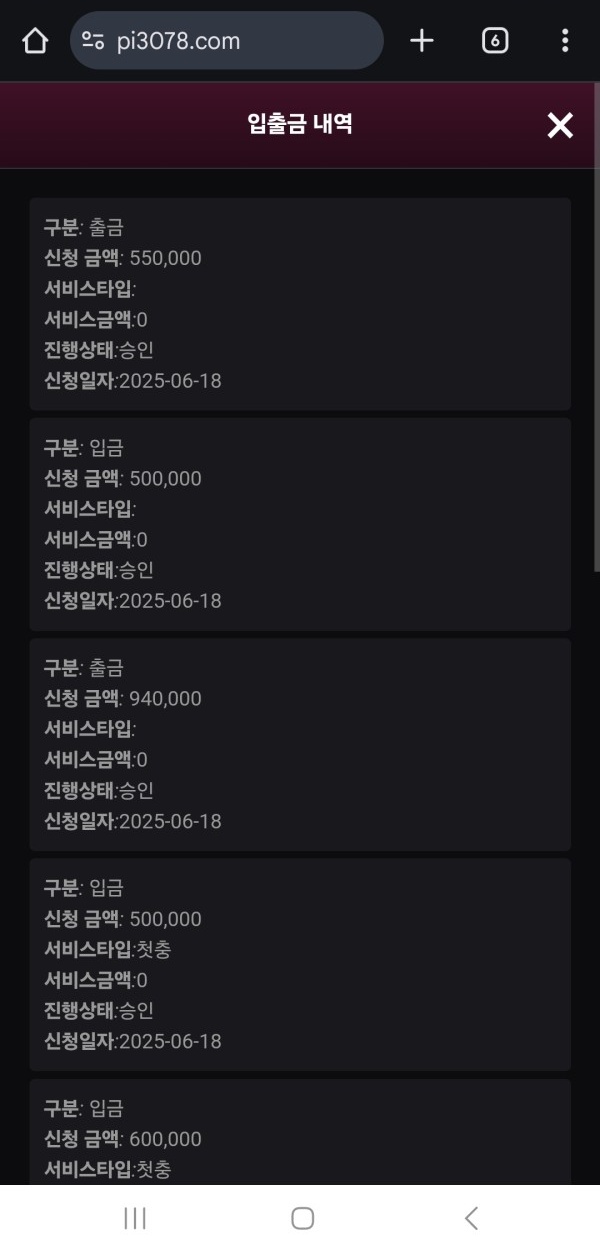Open a new browser tab

[x=422, y=41]
